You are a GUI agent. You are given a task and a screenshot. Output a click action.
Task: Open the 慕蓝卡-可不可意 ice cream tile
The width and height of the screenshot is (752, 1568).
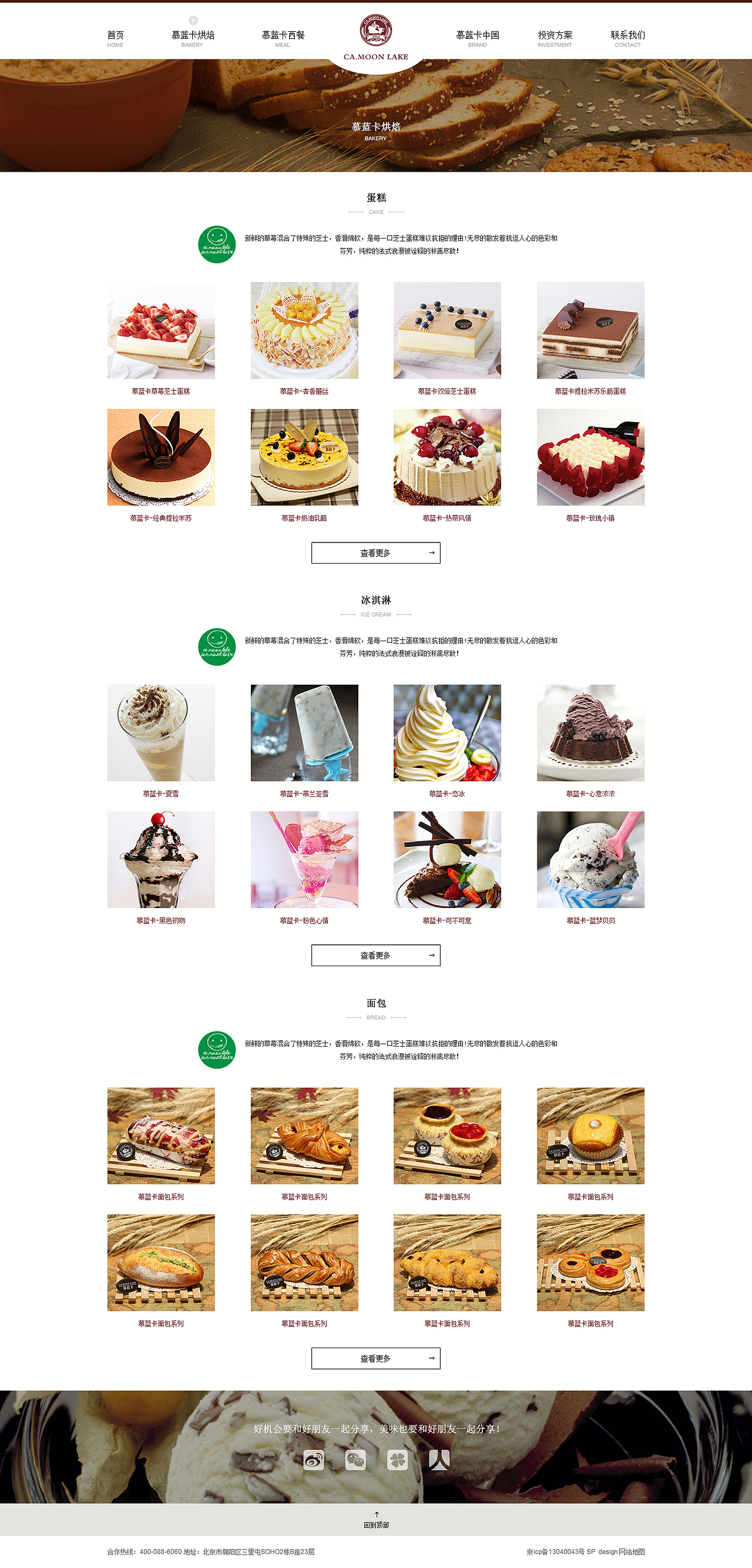click(447, 859)
